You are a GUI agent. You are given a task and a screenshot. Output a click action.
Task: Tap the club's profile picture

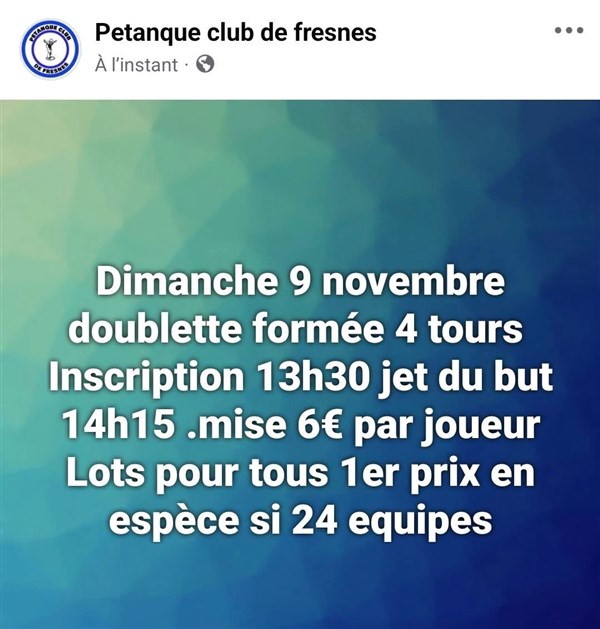click(x=50, y=48)
